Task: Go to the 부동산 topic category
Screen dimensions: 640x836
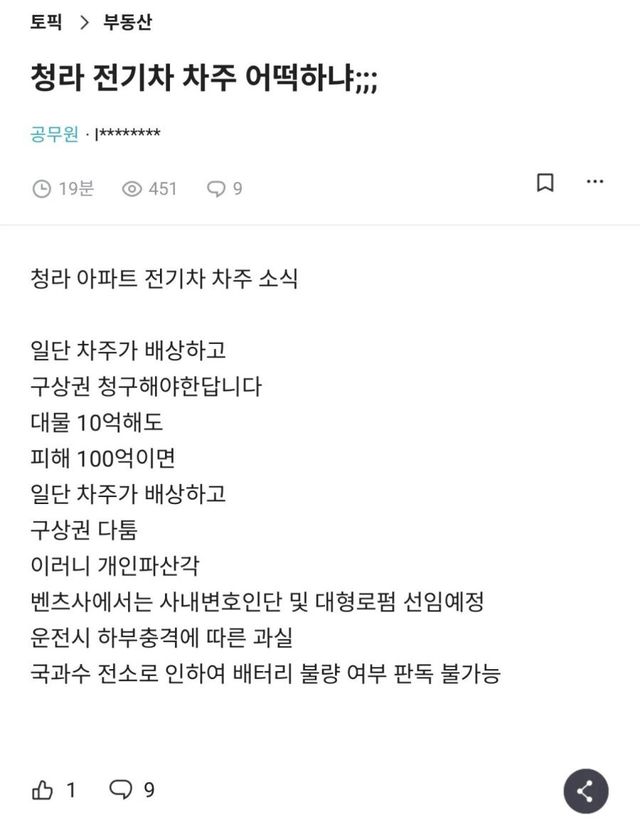Action: (x=126, y=22)
